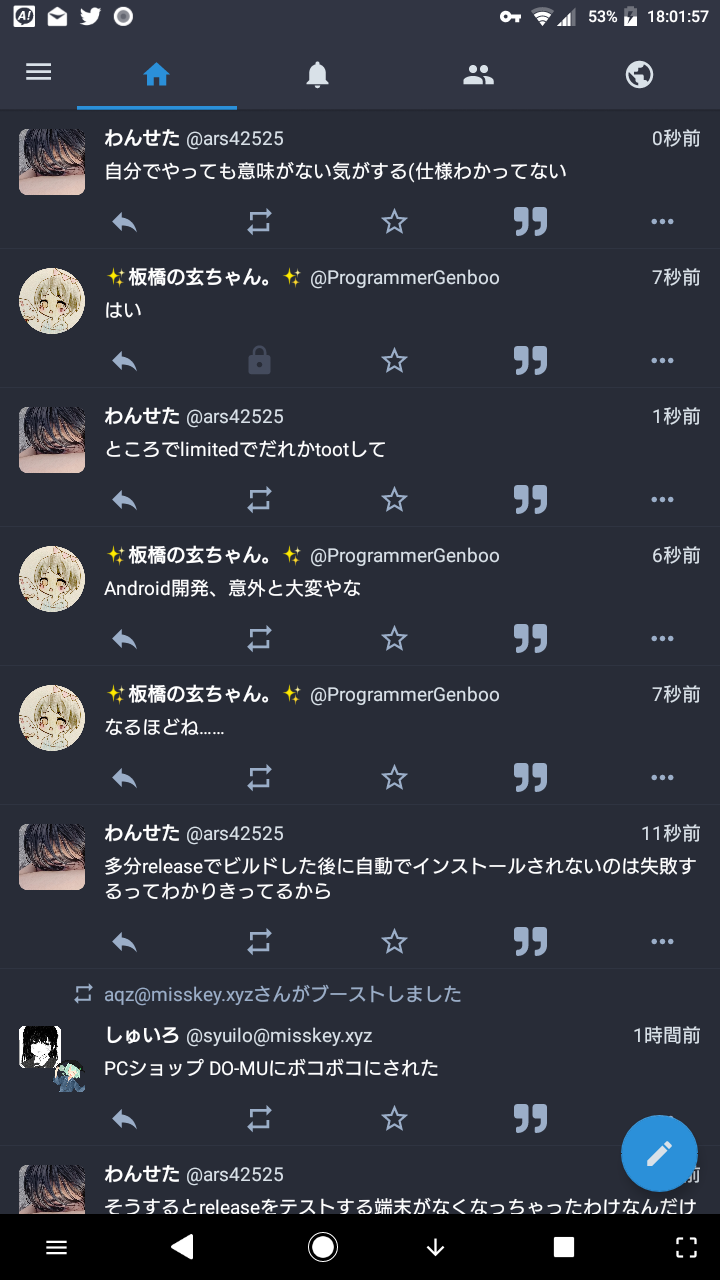Open the hamburger drawer menu

(x=38, y=72)
